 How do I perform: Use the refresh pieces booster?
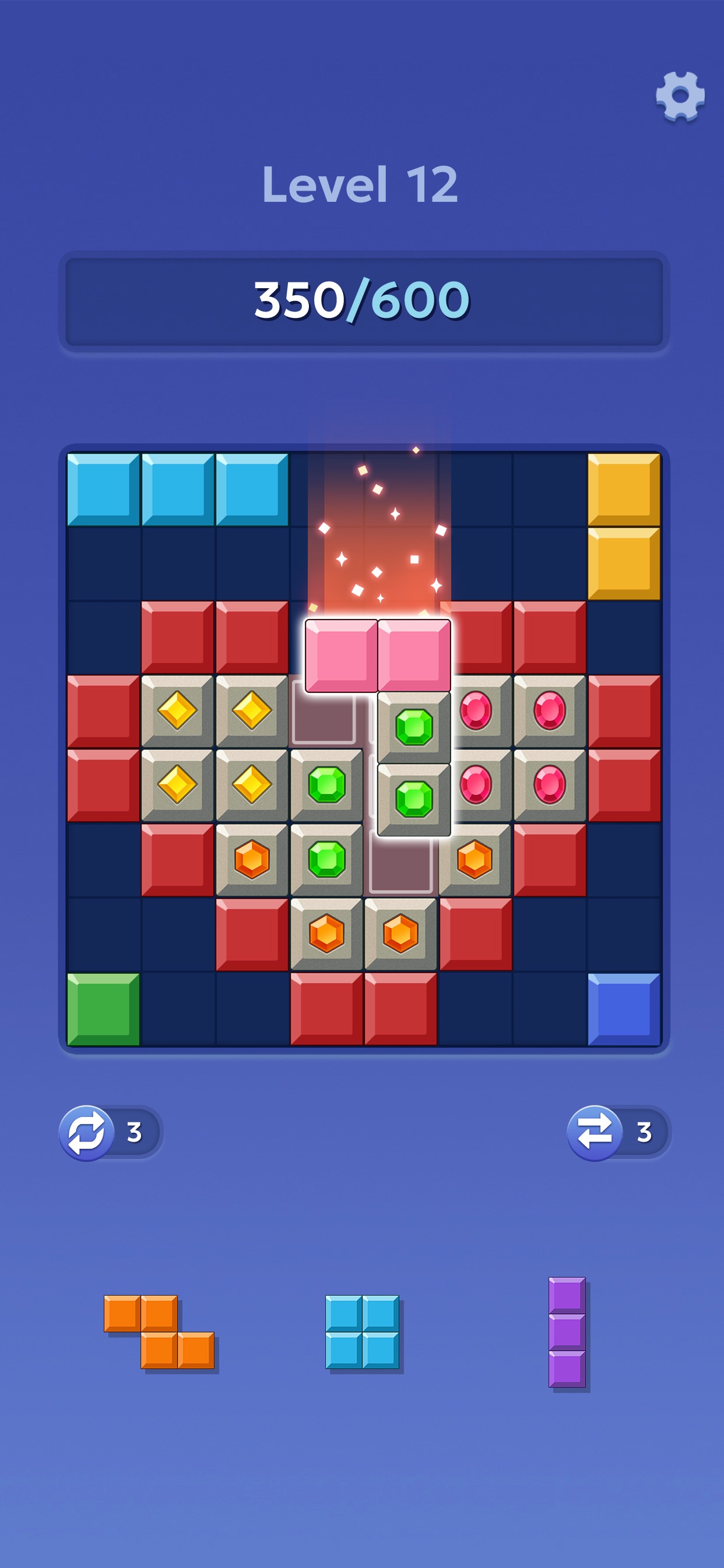tap(87, 1133)
